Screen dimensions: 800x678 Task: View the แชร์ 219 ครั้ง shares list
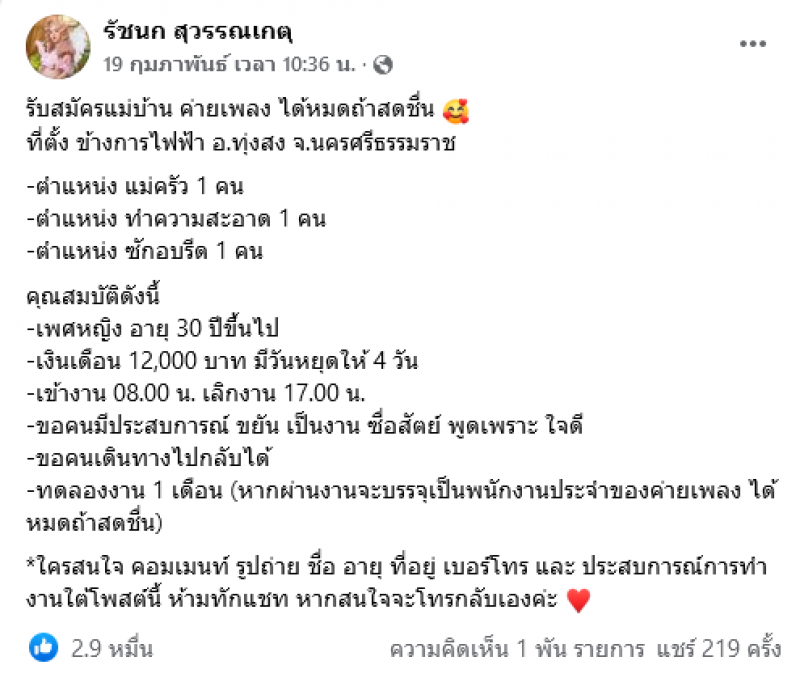pos(718,649)
